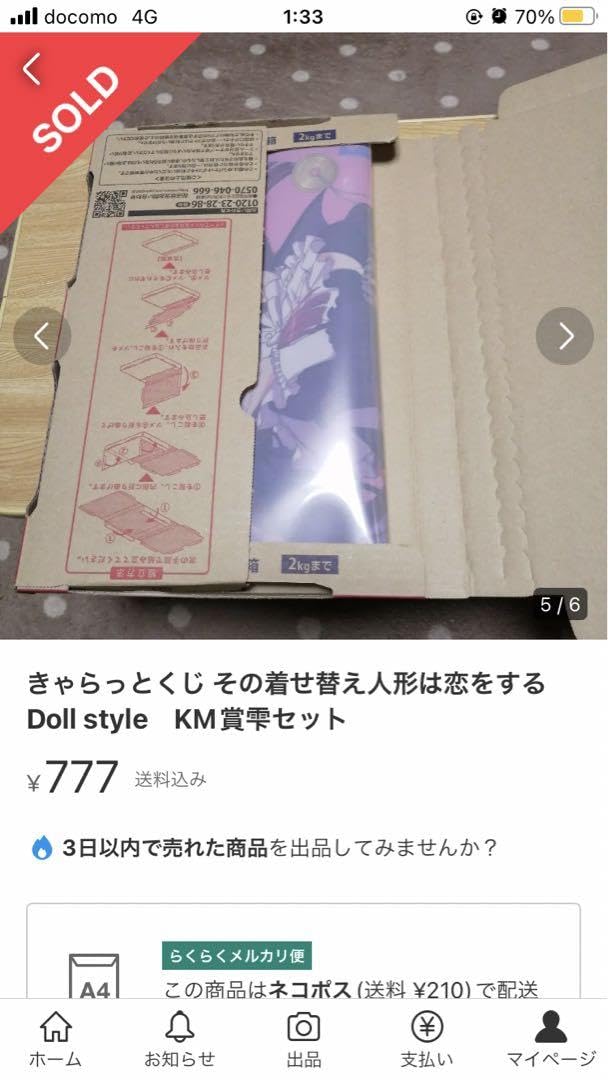Open the お知らせ notifications tab
This screenshot has height=1080, width=608.
point(179,1038)
